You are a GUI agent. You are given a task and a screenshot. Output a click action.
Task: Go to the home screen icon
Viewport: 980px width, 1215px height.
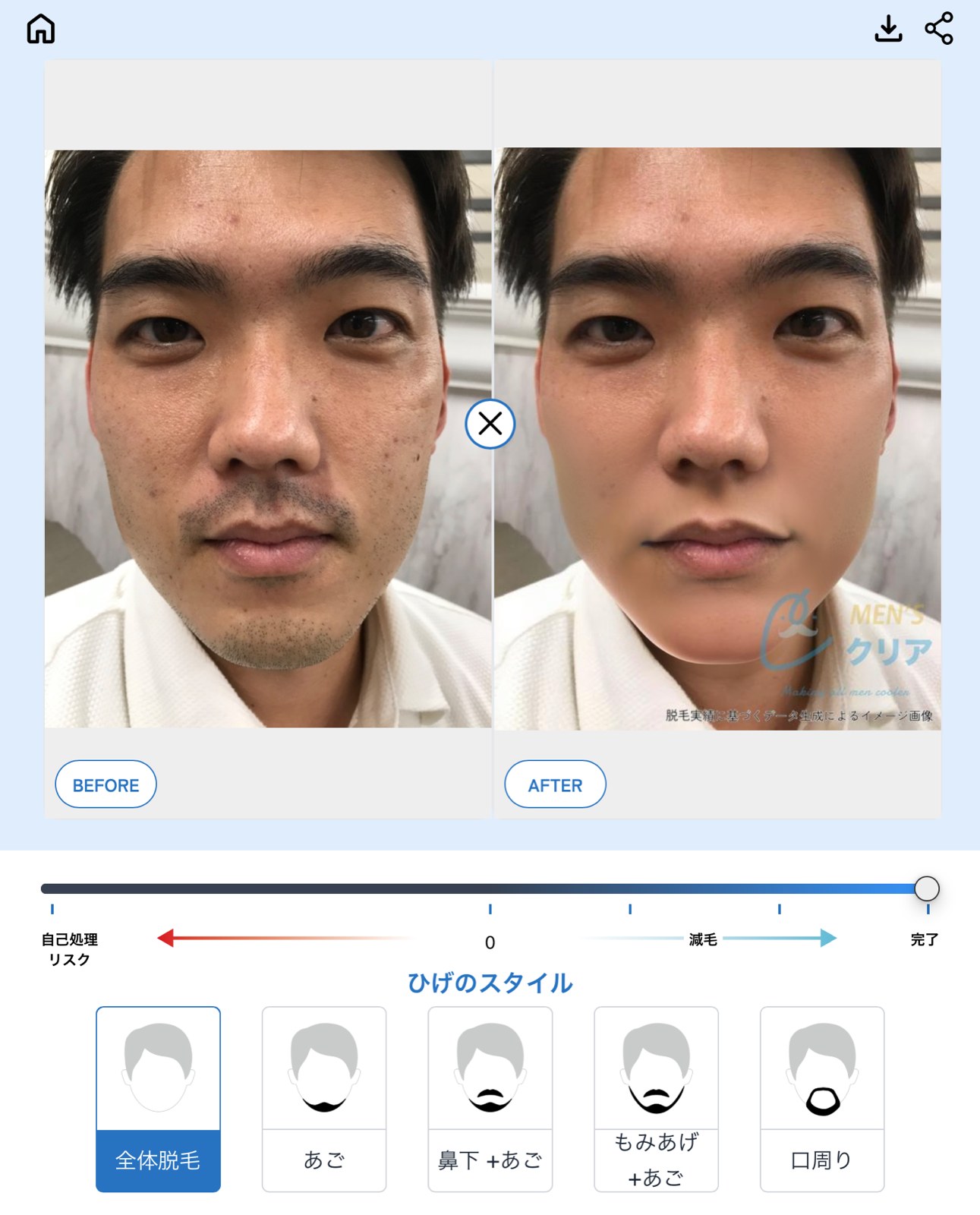coord(41,29)
